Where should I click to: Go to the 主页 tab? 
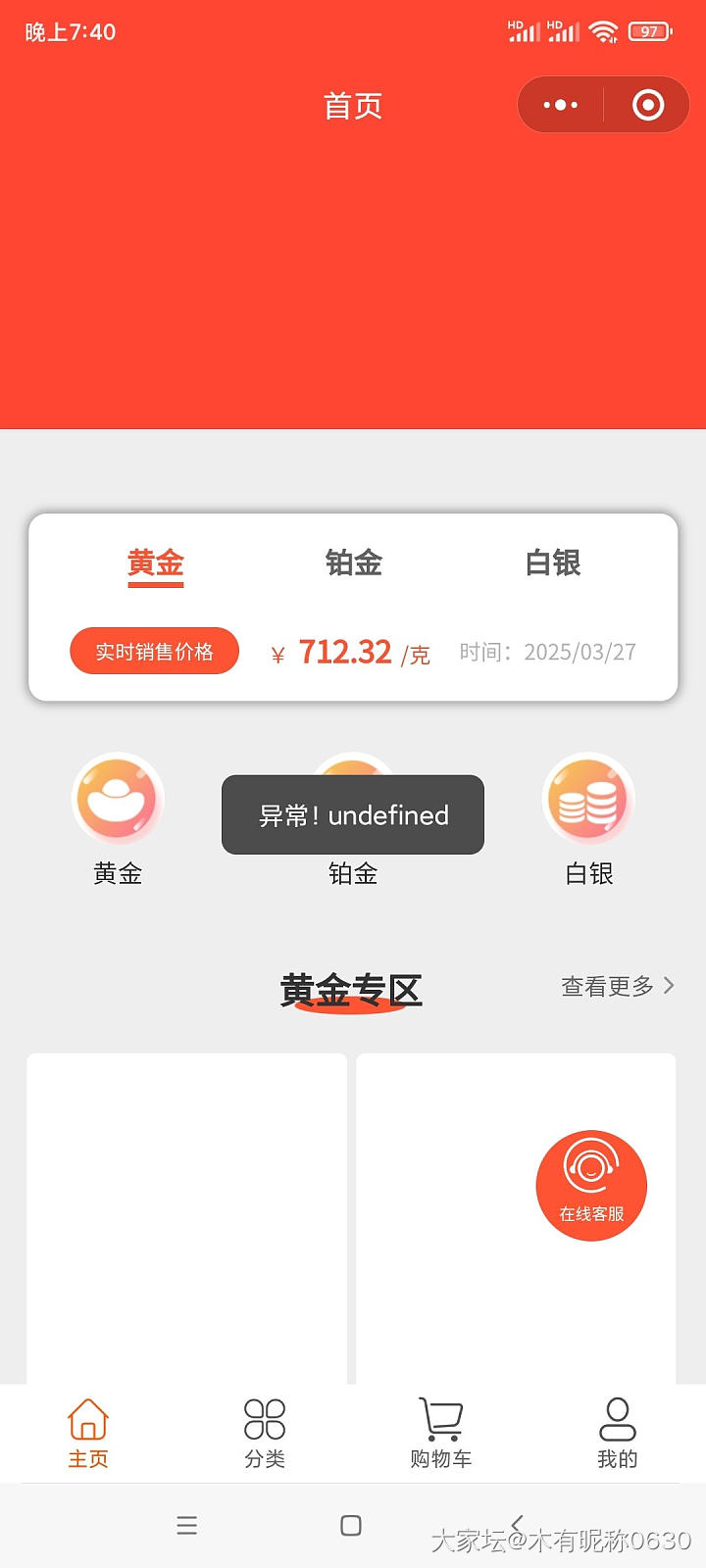click(x=88, y=1433)
